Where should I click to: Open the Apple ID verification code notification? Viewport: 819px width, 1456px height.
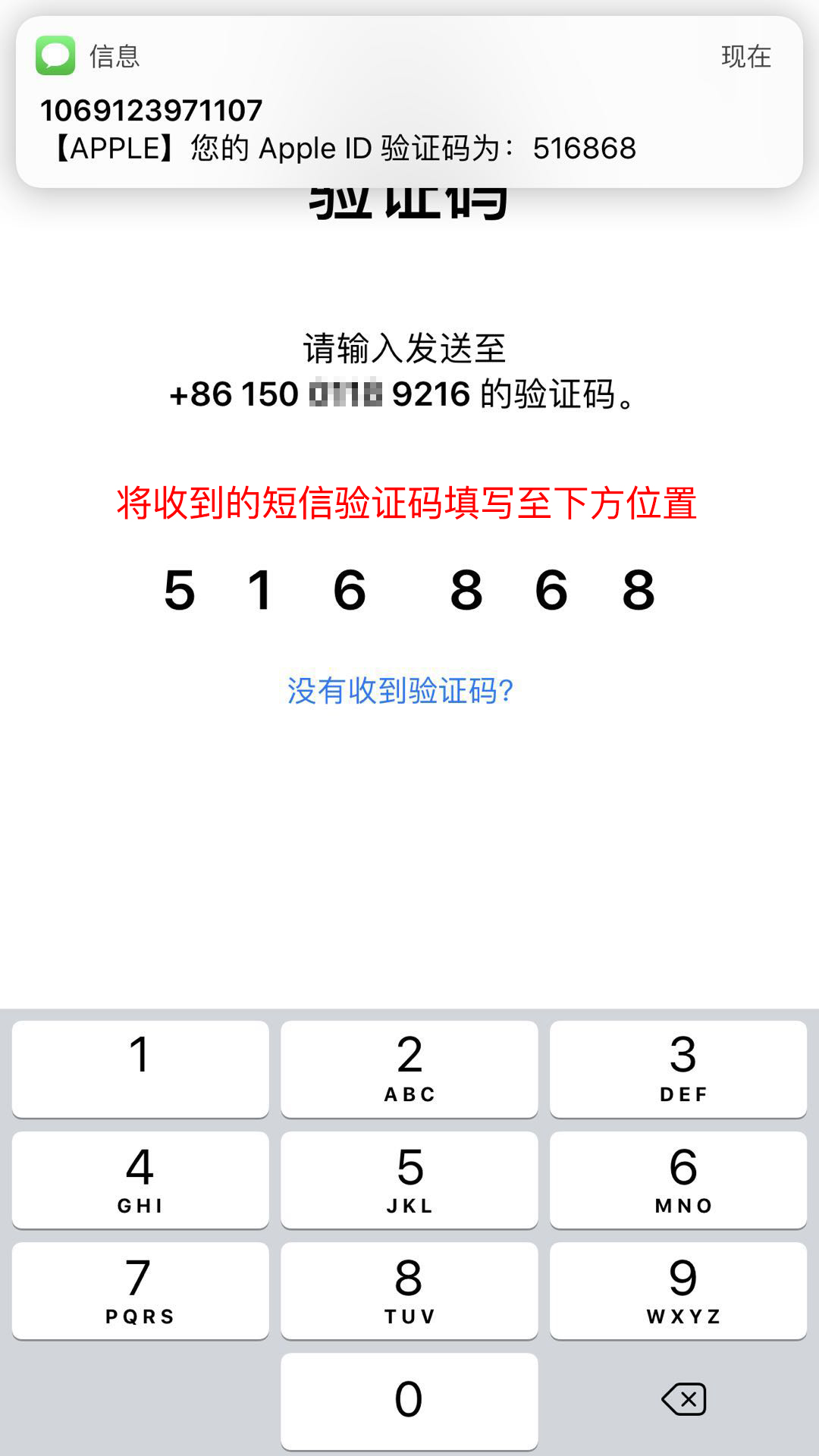tap(409, 102)
